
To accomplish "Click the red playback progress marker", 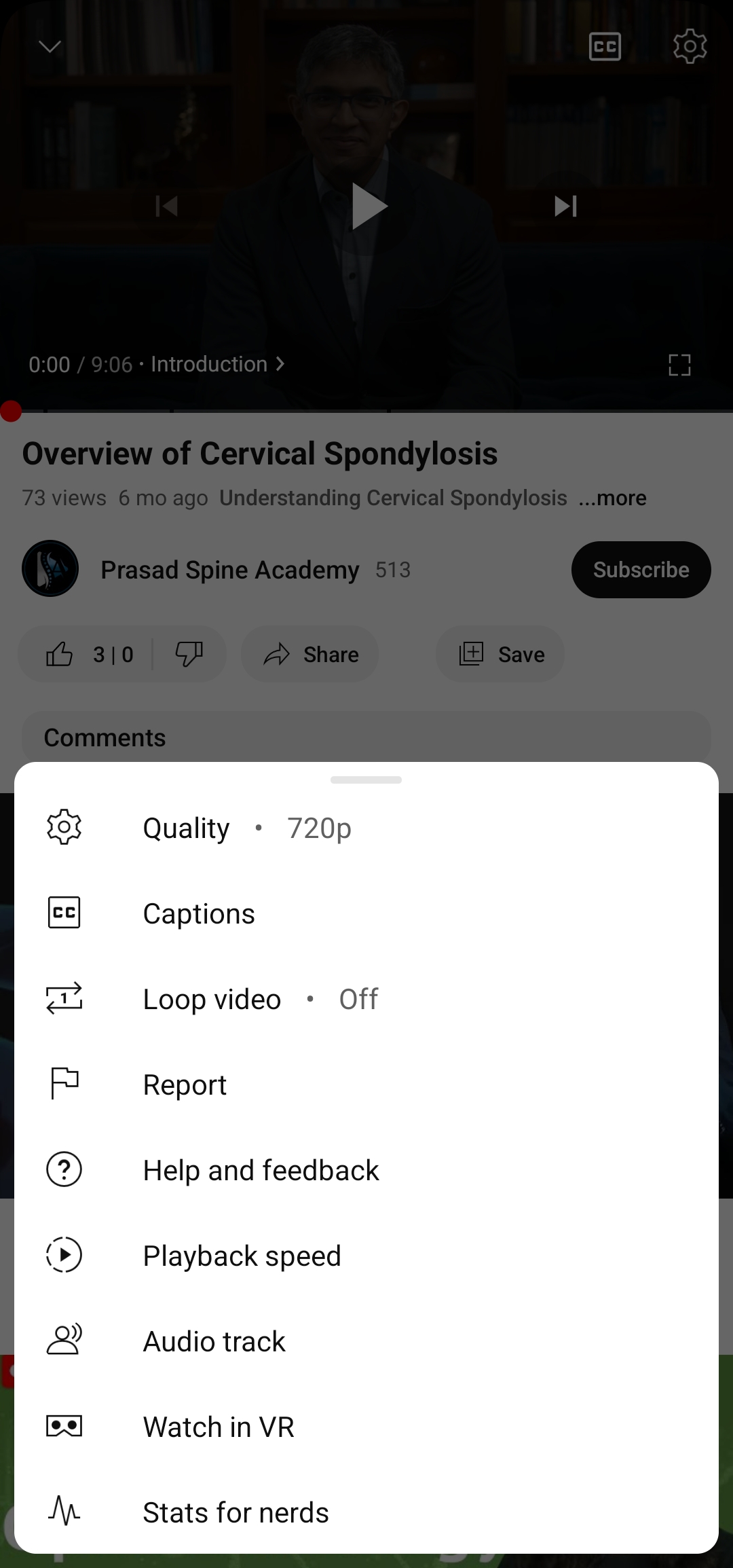I will (x=11, y=411).
